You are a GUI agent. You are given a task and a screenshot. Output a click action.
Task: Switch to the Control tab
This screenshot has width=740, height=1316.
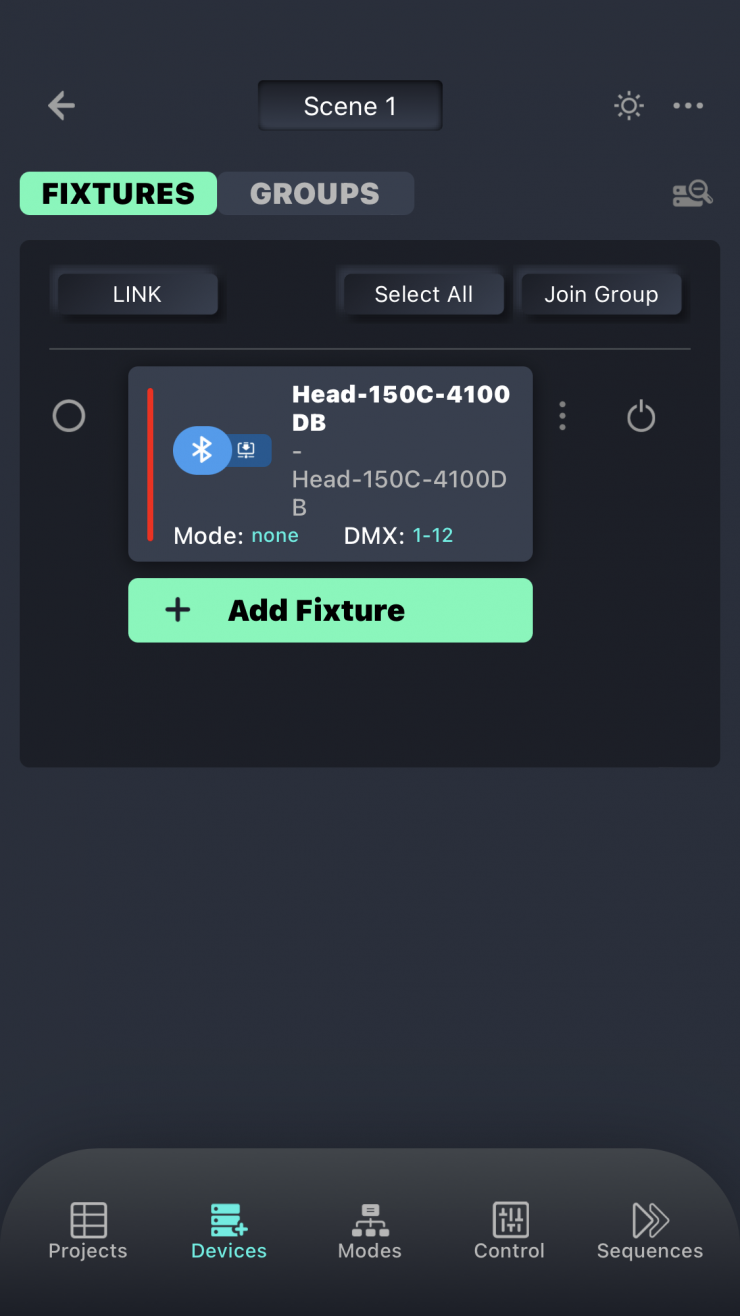coord(509,1231)
